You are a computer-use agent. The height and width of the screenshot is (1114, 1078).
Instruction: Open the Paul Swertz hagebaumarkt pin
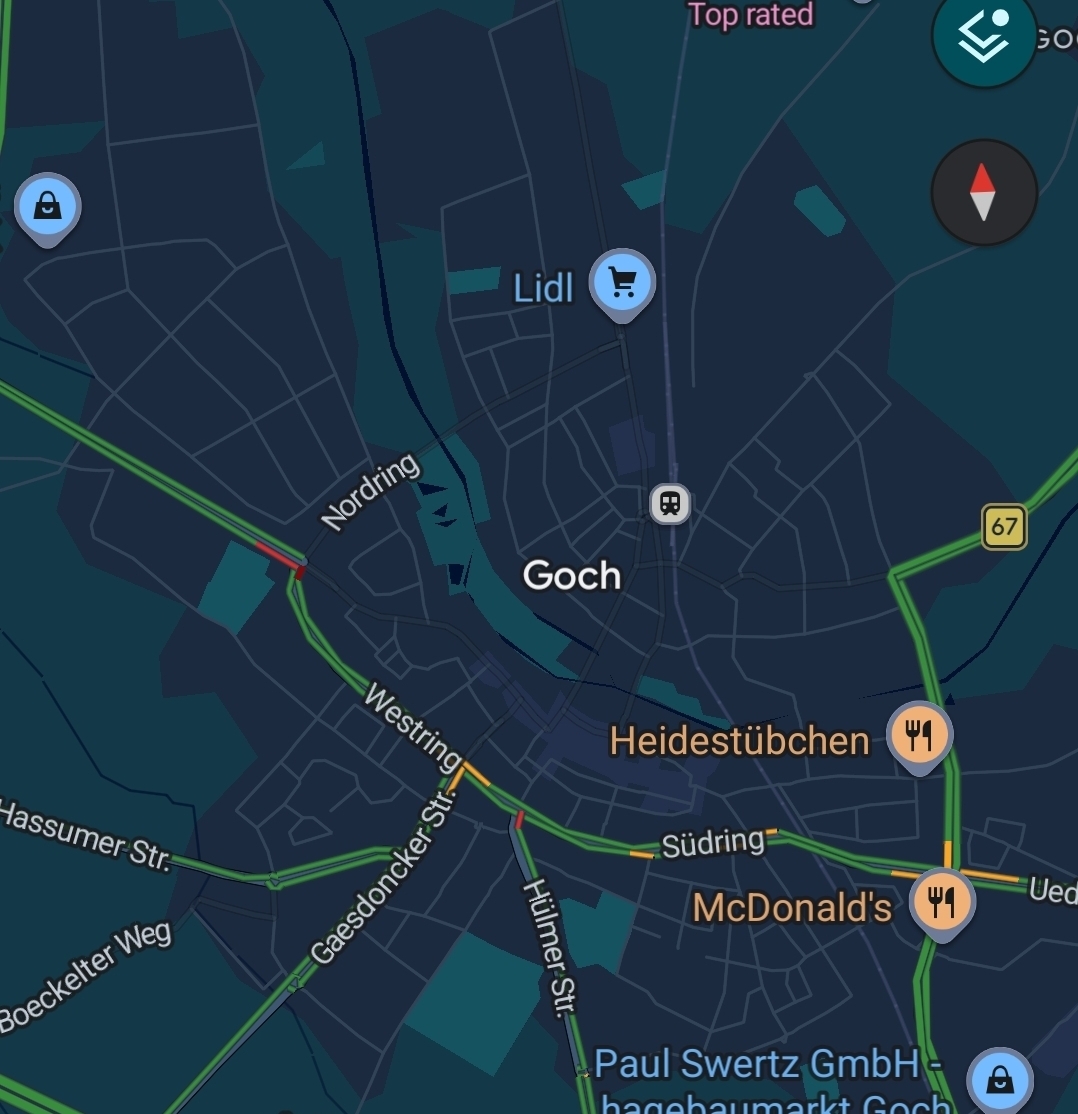999,1081
